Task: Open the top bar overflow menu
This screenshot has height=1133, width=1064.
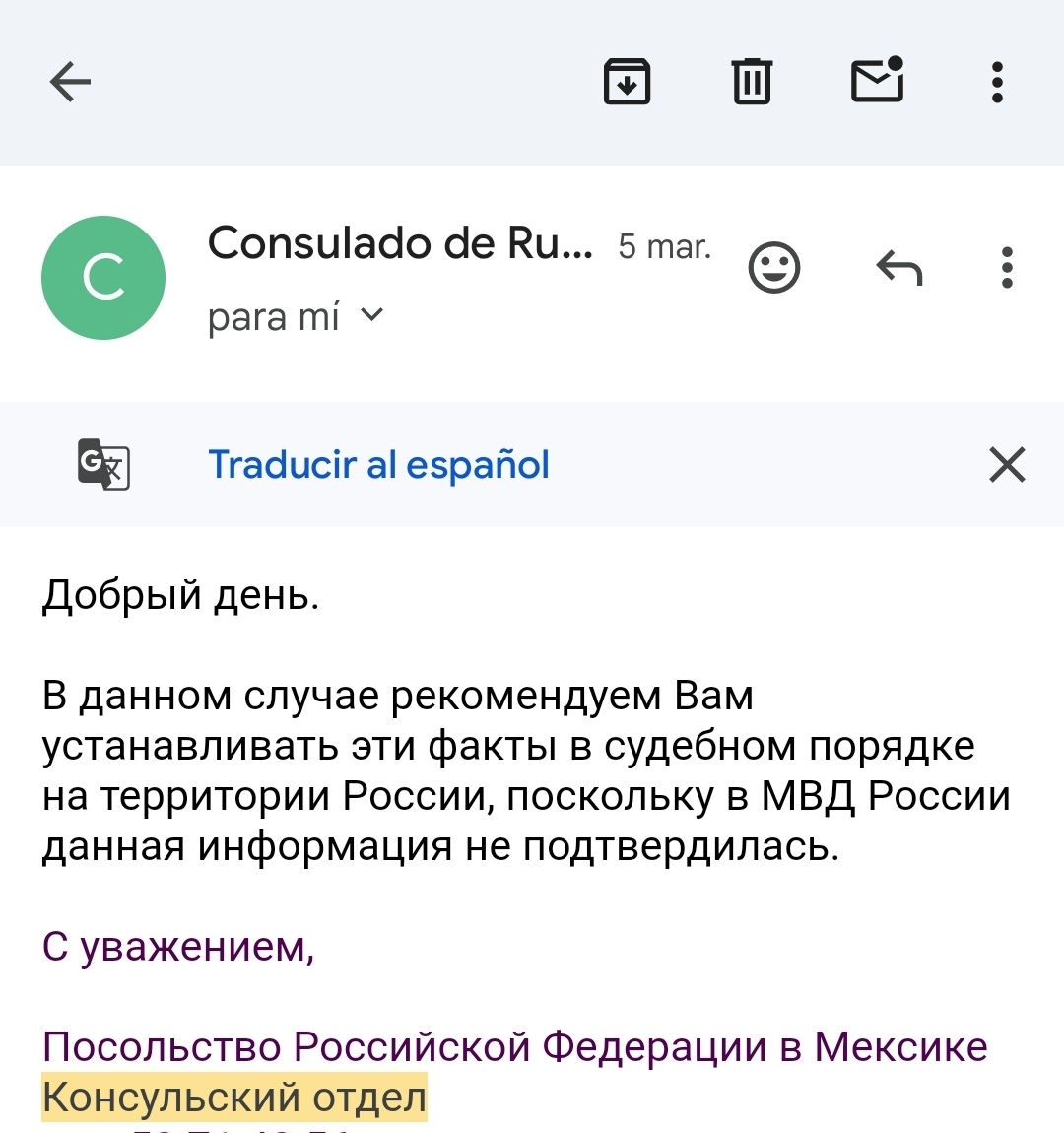Action: pos(997,82)
